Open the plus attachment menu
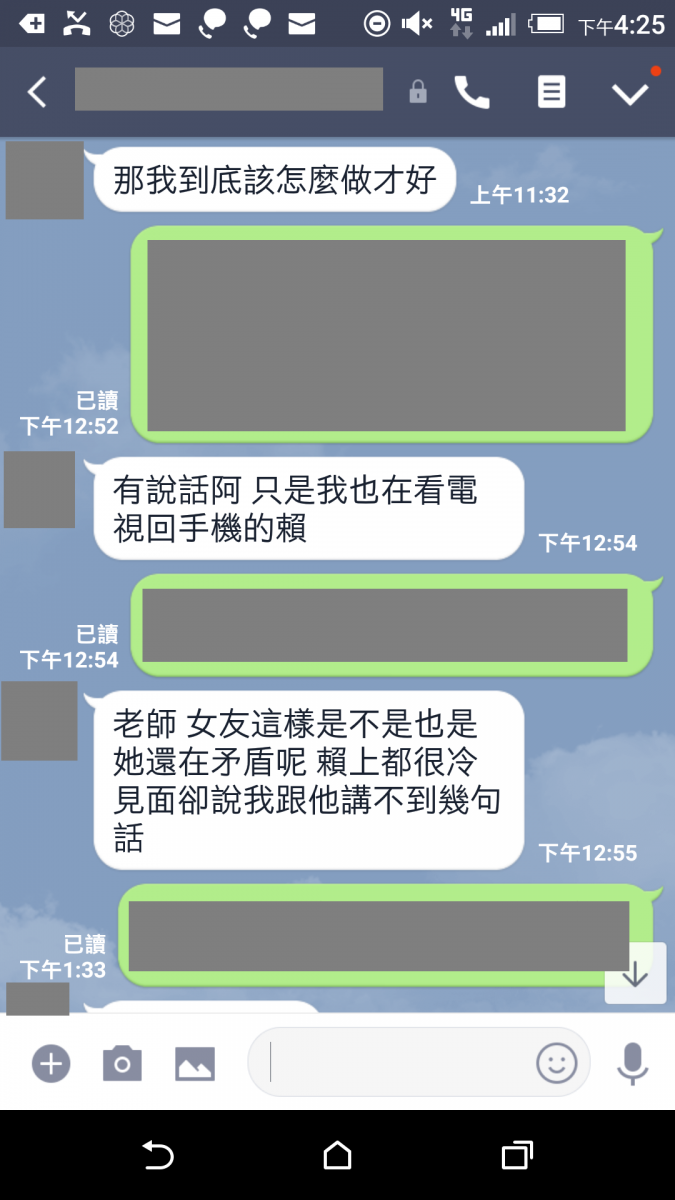Screen dimensions: 675x1200 [51, 1062]
